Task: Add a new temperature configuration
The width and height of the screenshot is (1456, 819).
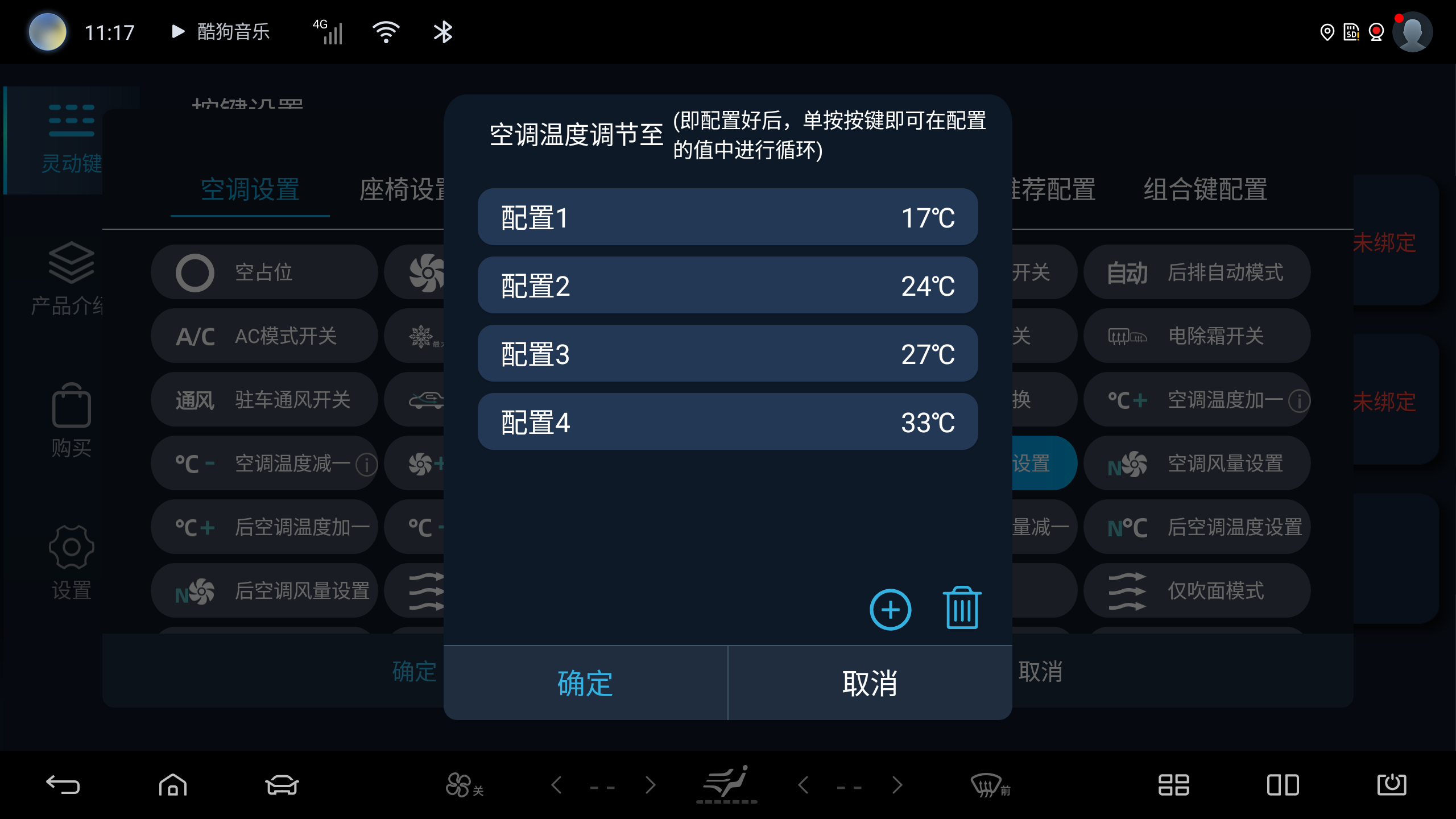Action: (890, 609)
